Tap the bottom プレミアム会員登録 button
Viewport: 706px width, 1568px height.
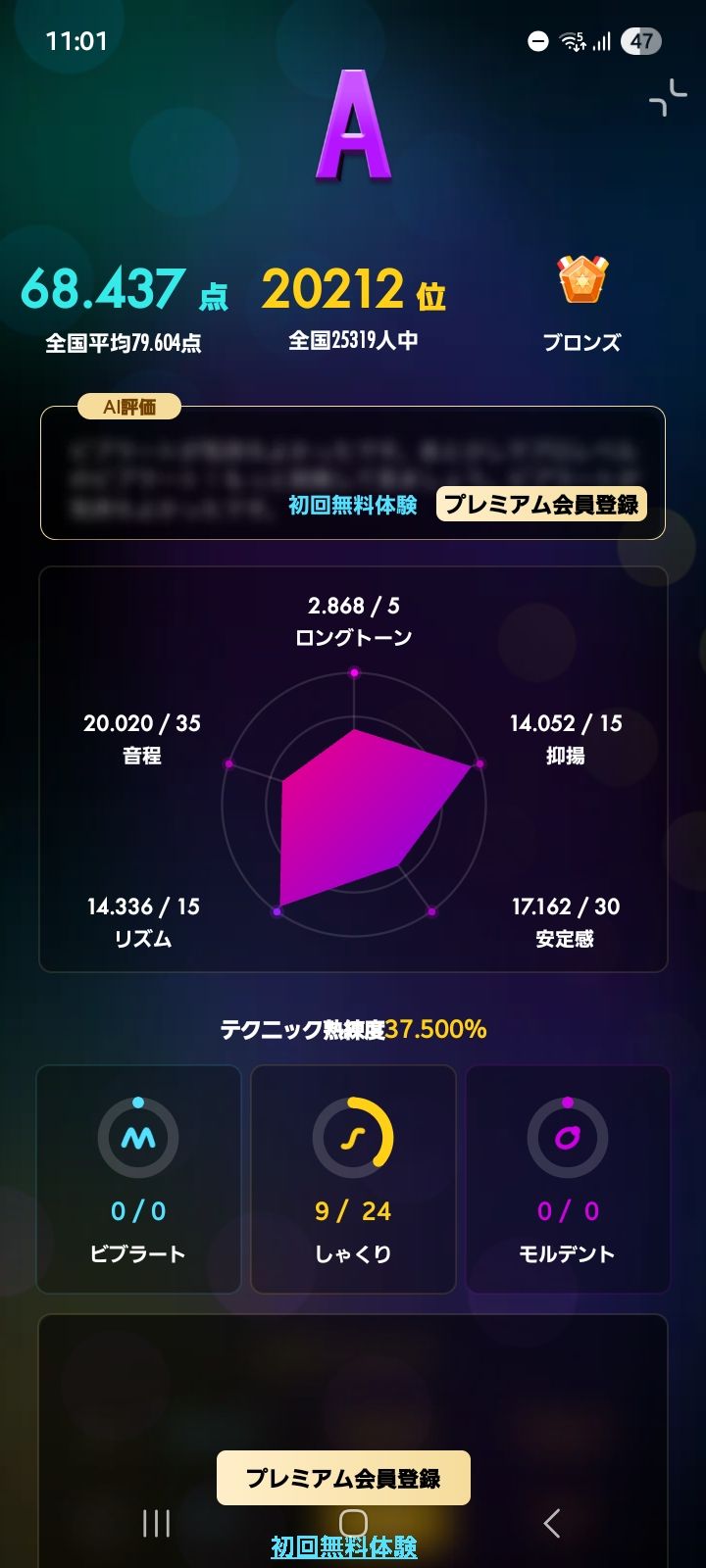click(x=343, y=1478)
